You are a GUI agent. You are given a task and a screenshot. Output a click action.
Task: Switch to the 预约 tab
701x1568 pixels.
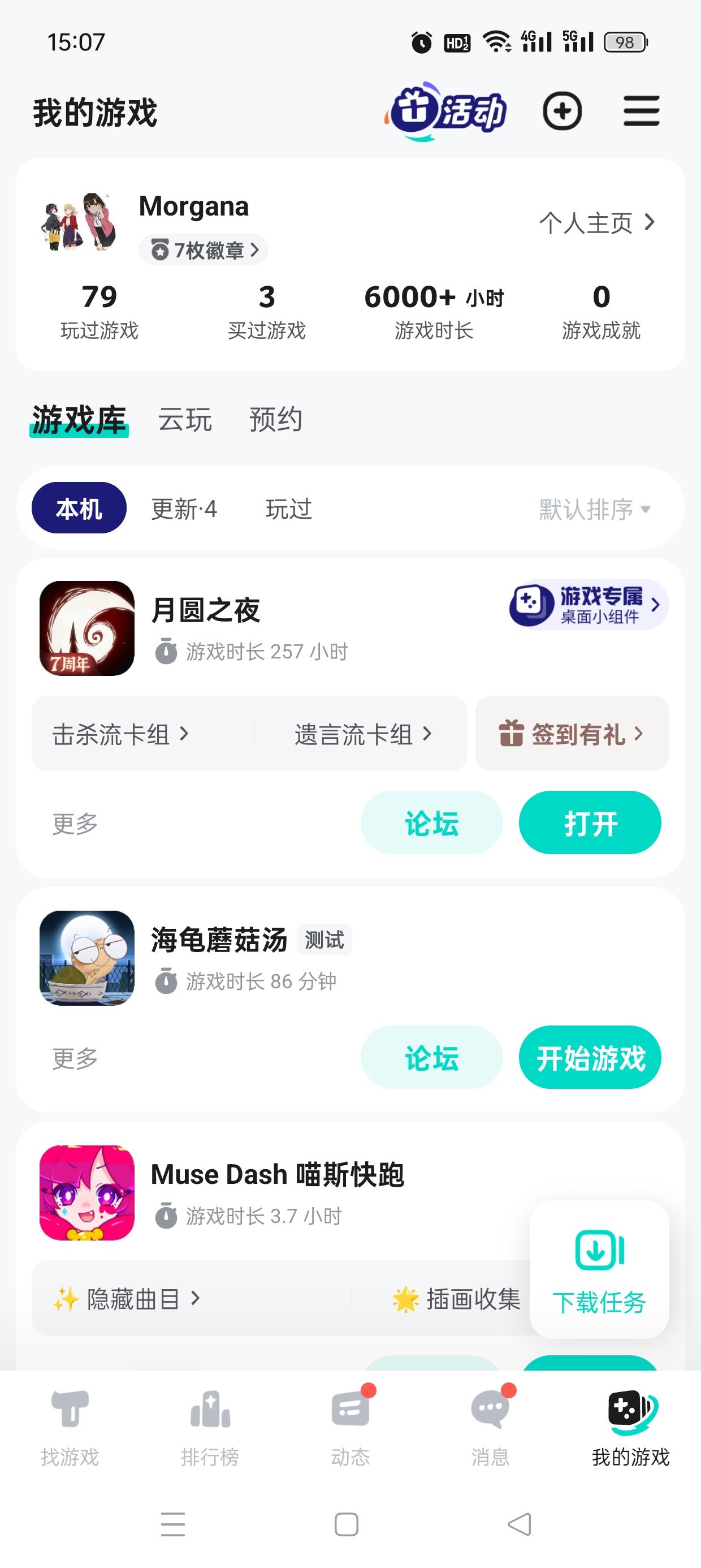click(x=276, y=420)
